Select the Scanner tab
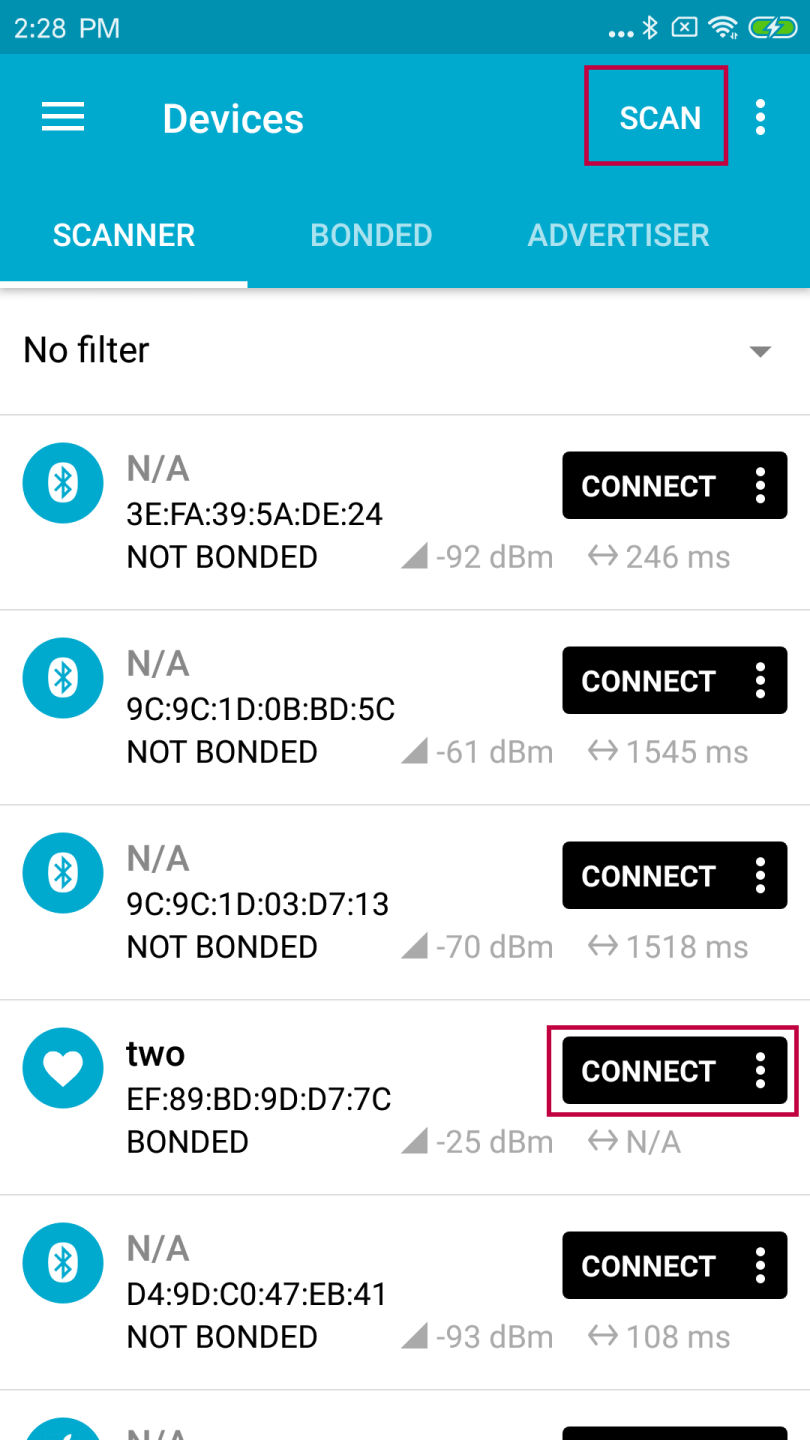This screenshot has width=810, height=1440. click(x=124, y=235)
